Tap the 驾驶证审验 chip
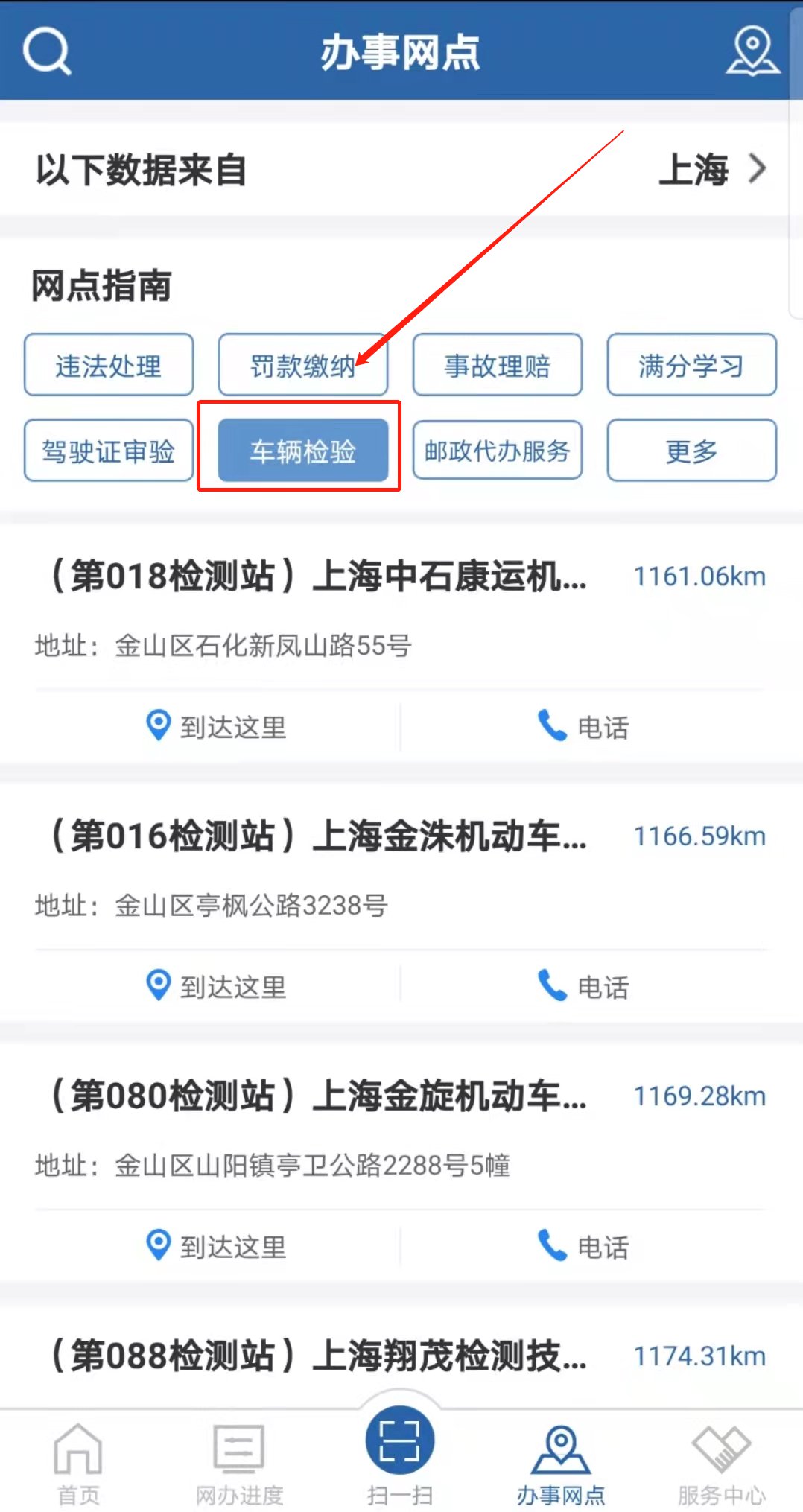The height and width of the screenshot is (1512, 803). tap(109, 451)
